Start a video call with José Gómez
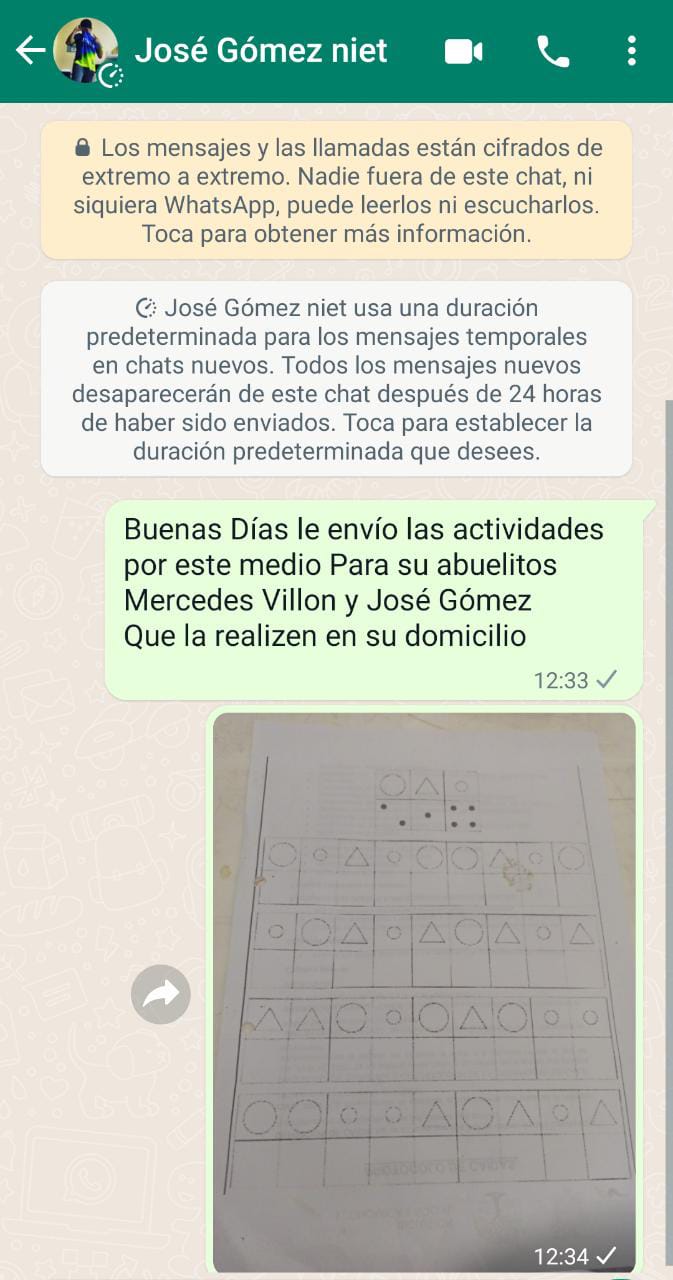The width and height of the screenshot is (673, 1280). click(x=464, y=51)
